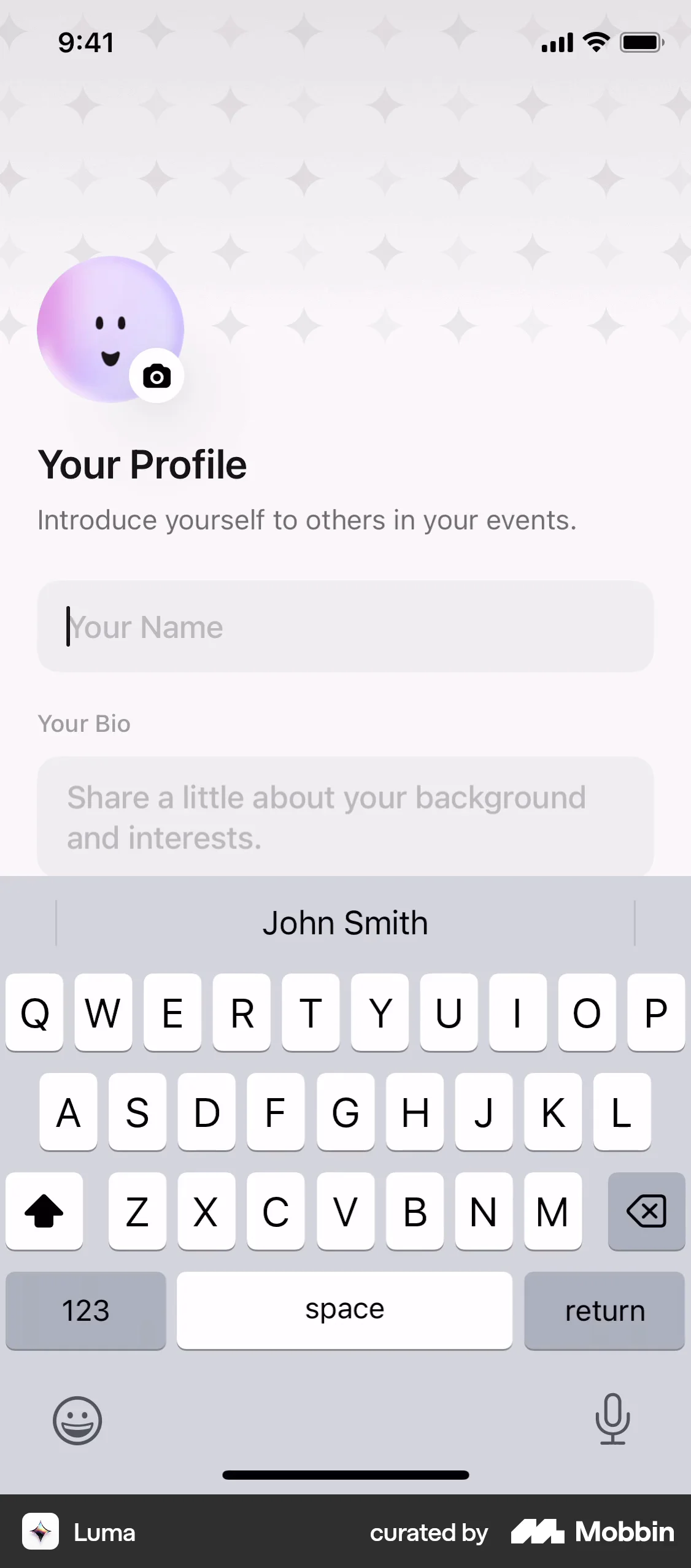691x1568 pixels.
Task: Tap the battery indicator in the status bar
Action: click(640, 42)
